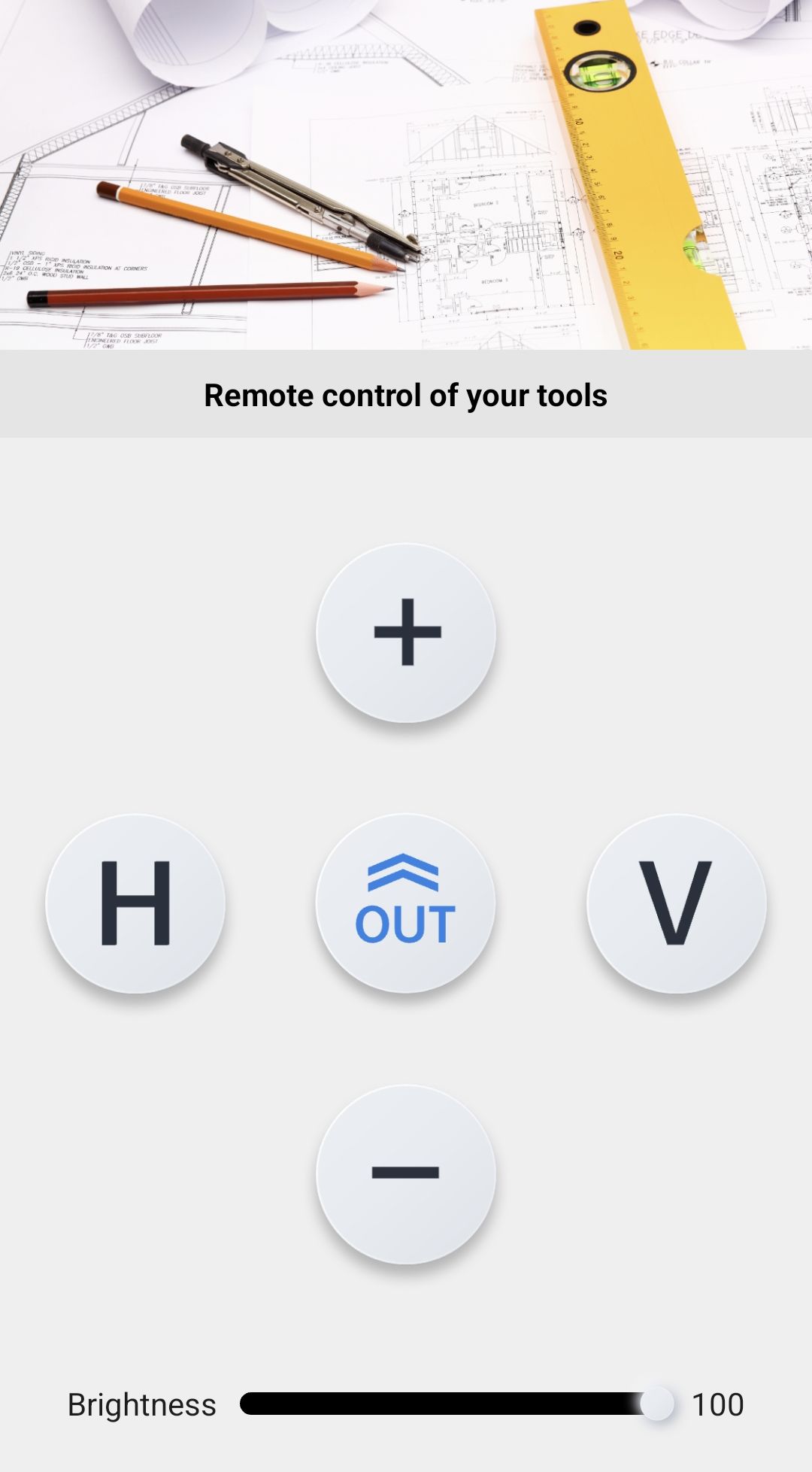Select the V vertical button
The height and width of the screenshot is (1472, 812).
coord(676,903)
